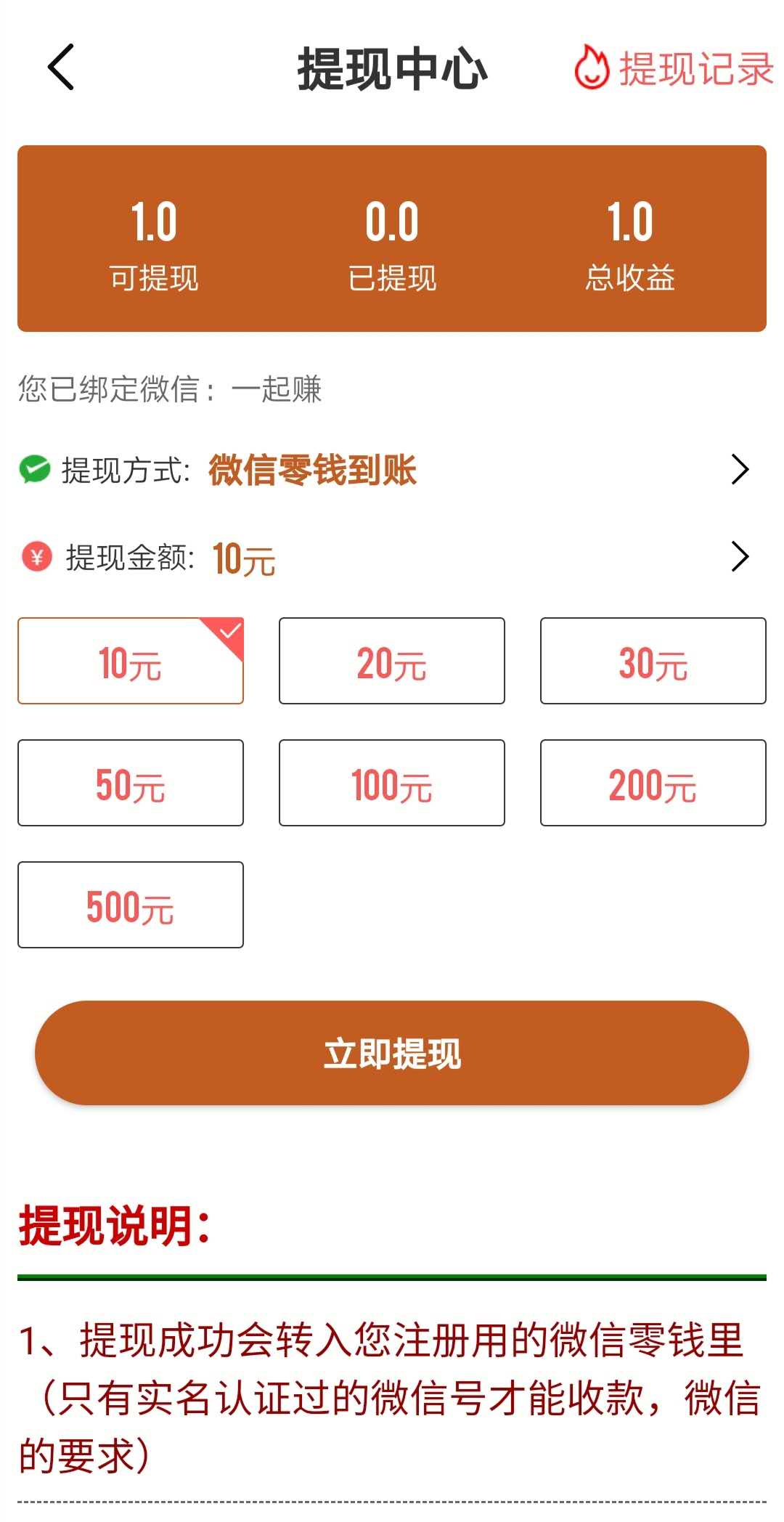Screen dimensions: 784x1522
Task: Pick the 200元 amount option
Action: (653, 783)
